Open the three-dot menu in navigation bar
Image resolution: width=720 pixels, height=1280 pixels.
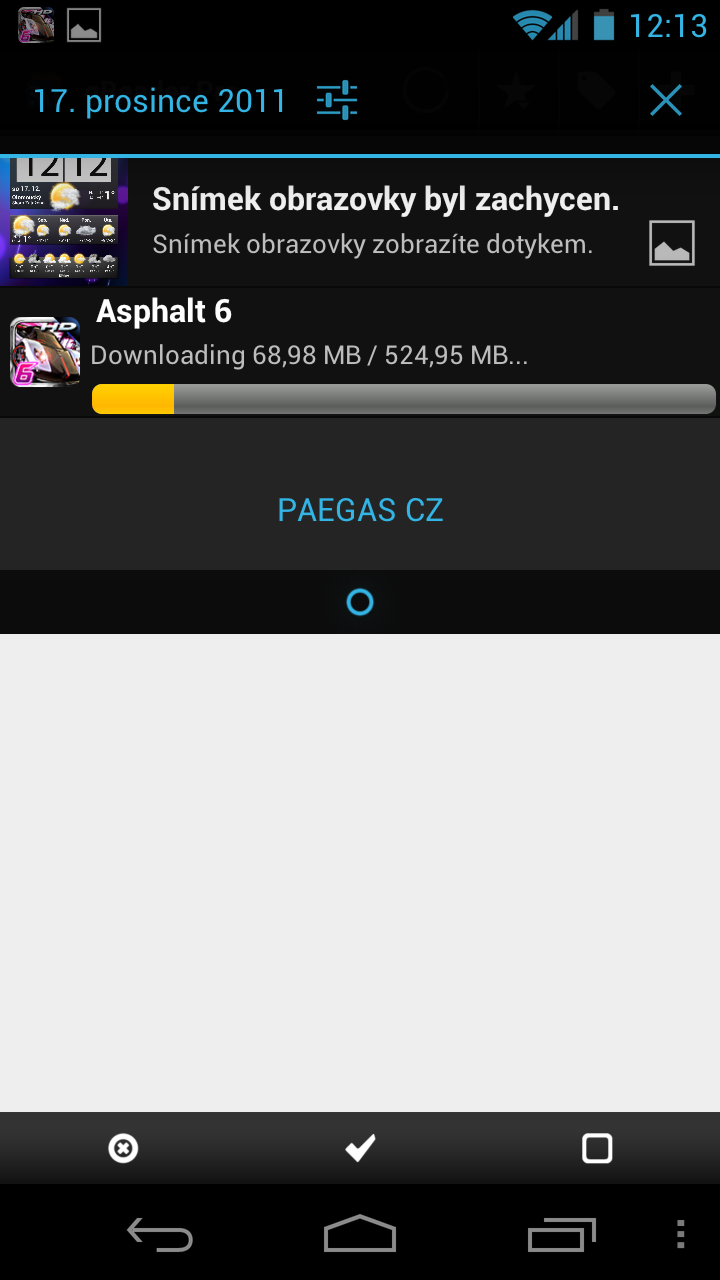[x=681, y=1235]
